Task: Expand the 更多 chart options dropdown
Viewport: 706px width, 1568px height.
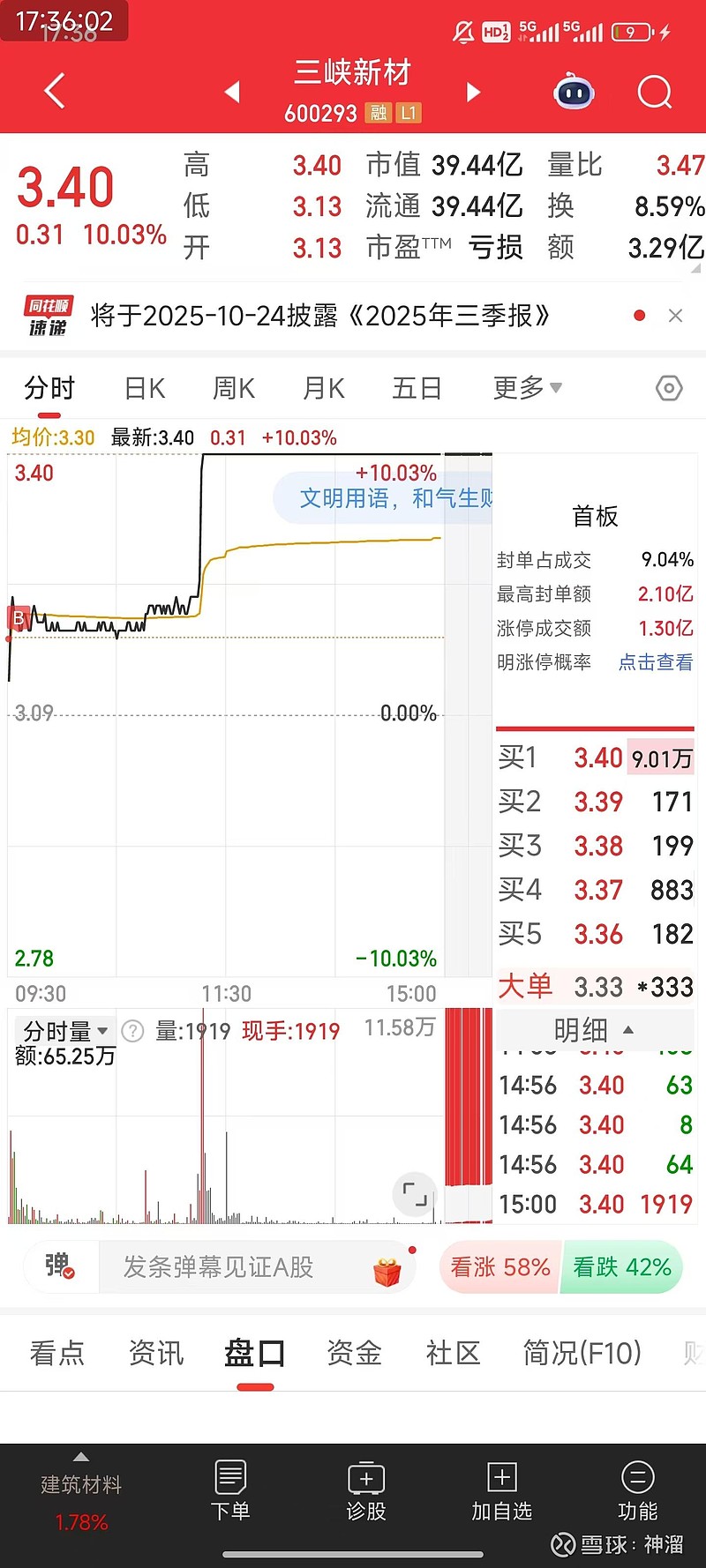Action: click(x=527, y=388)
